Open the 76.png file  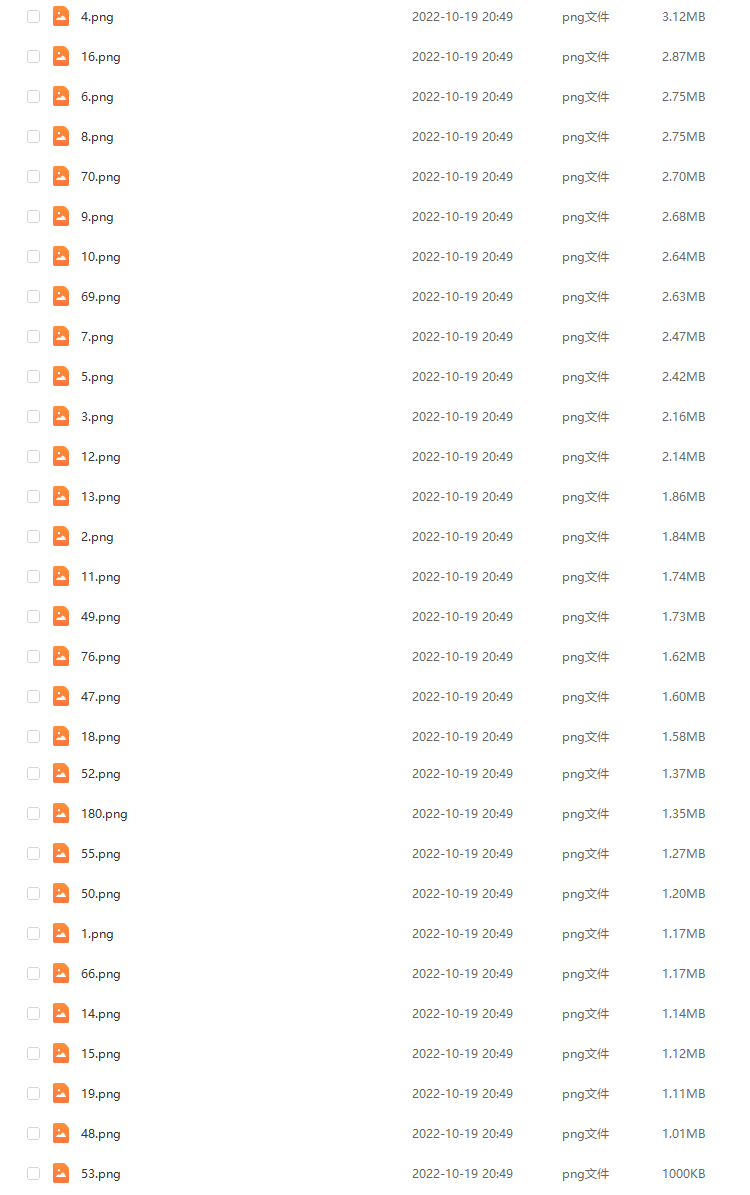click(x=100, y=657)
